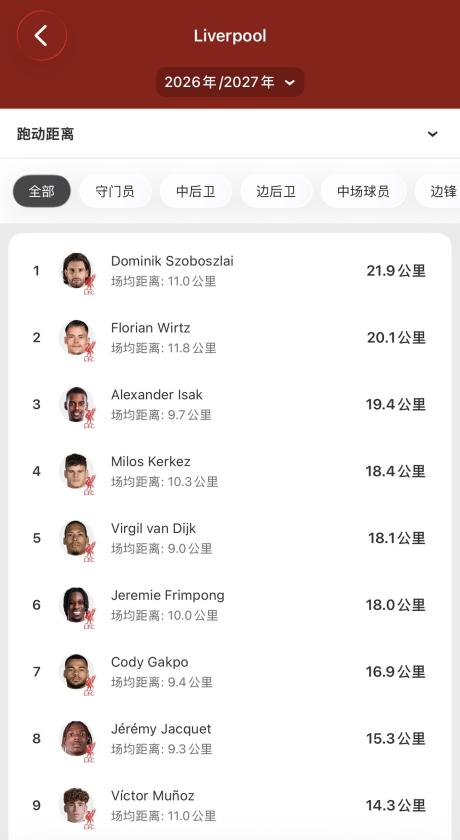Filter players by 中后卫
This screenshot has height=840, width=460.
195,191
